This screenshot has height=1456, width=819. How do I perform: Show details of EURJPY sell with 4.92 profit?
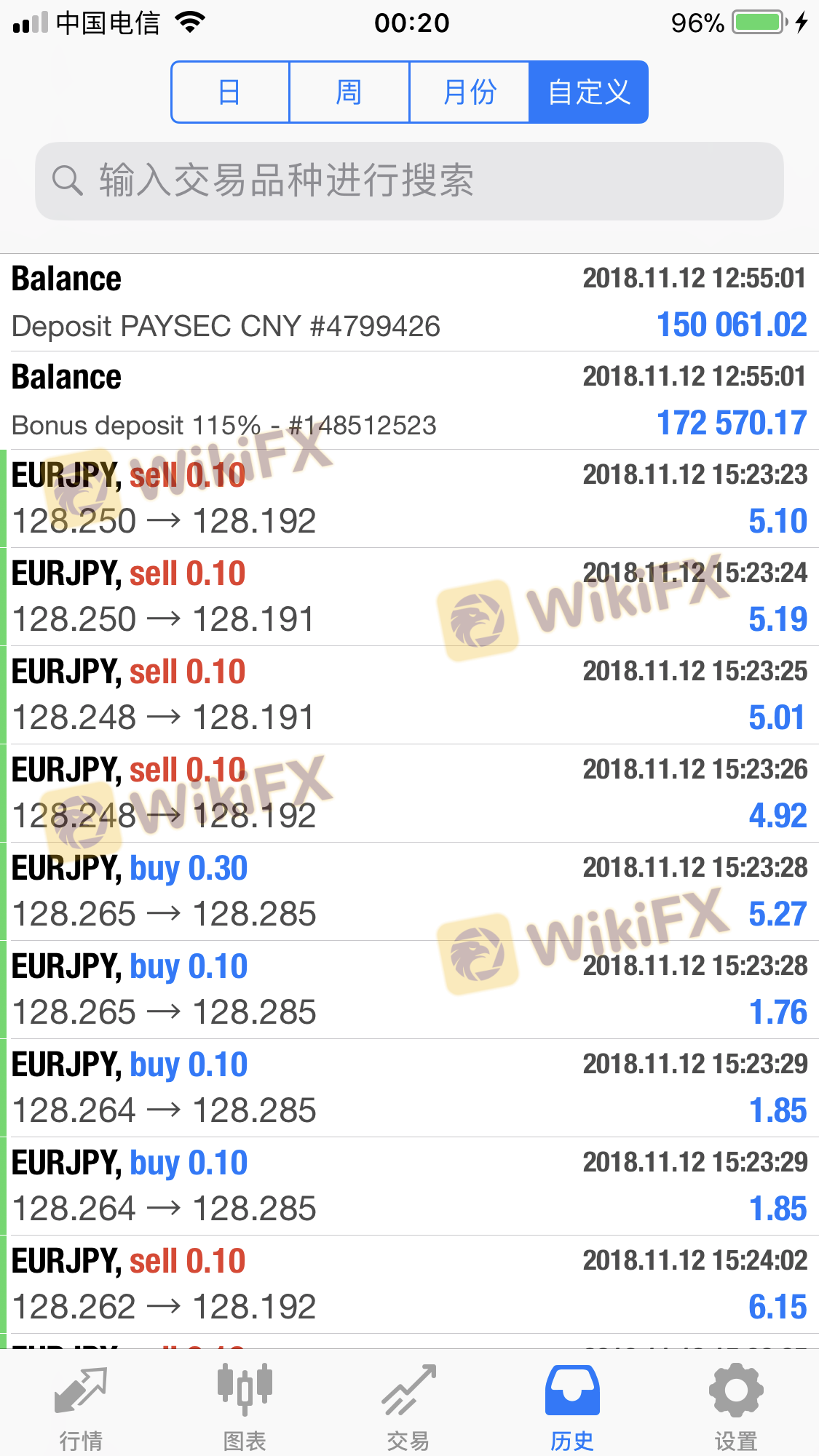coord(409,793)
